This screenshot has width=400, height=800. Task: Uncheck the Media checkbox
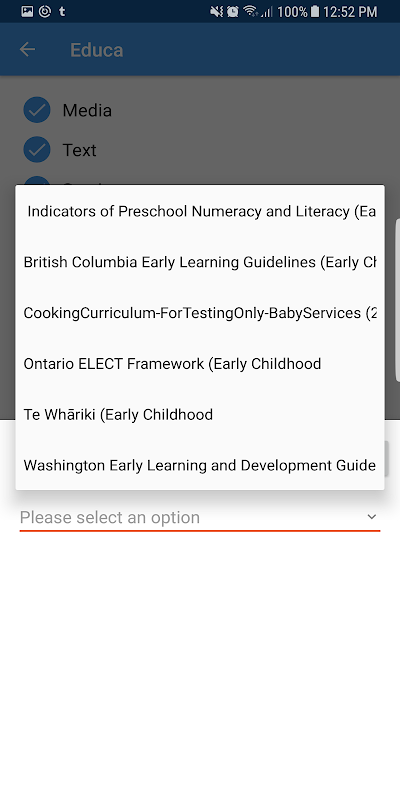[x=37, y=110]
